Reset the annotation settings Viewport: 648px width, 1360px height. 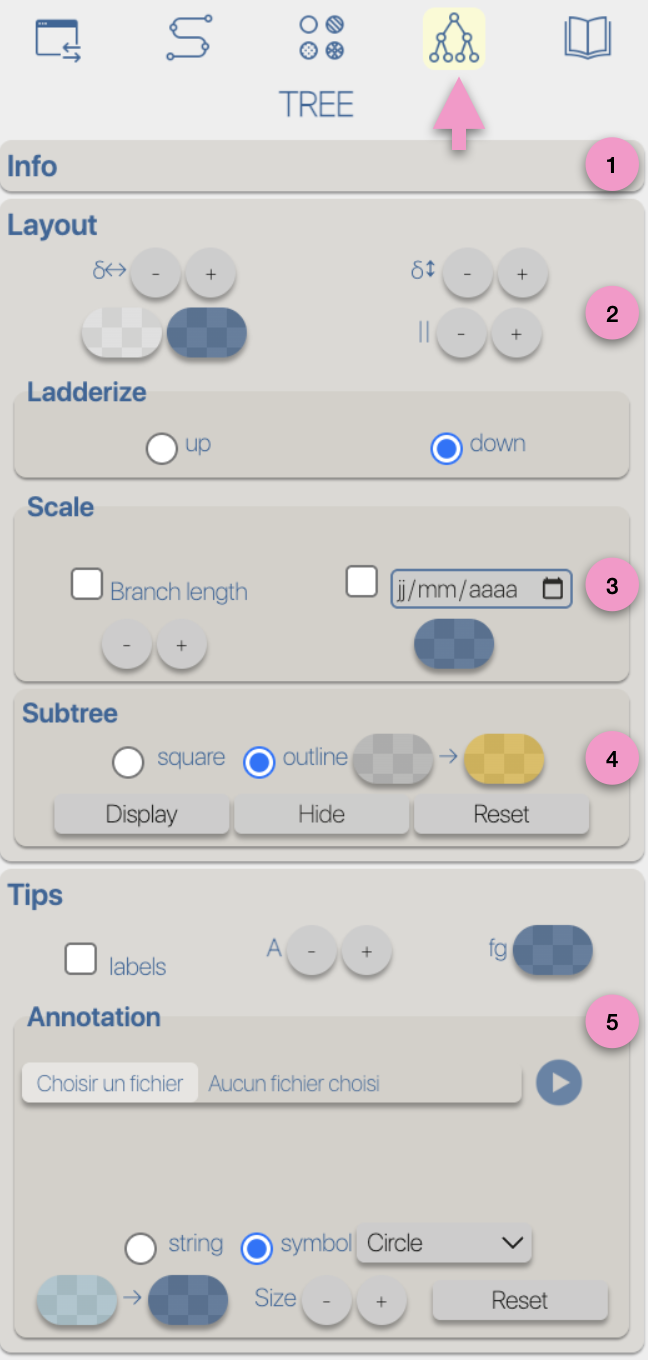(520, 1300)
